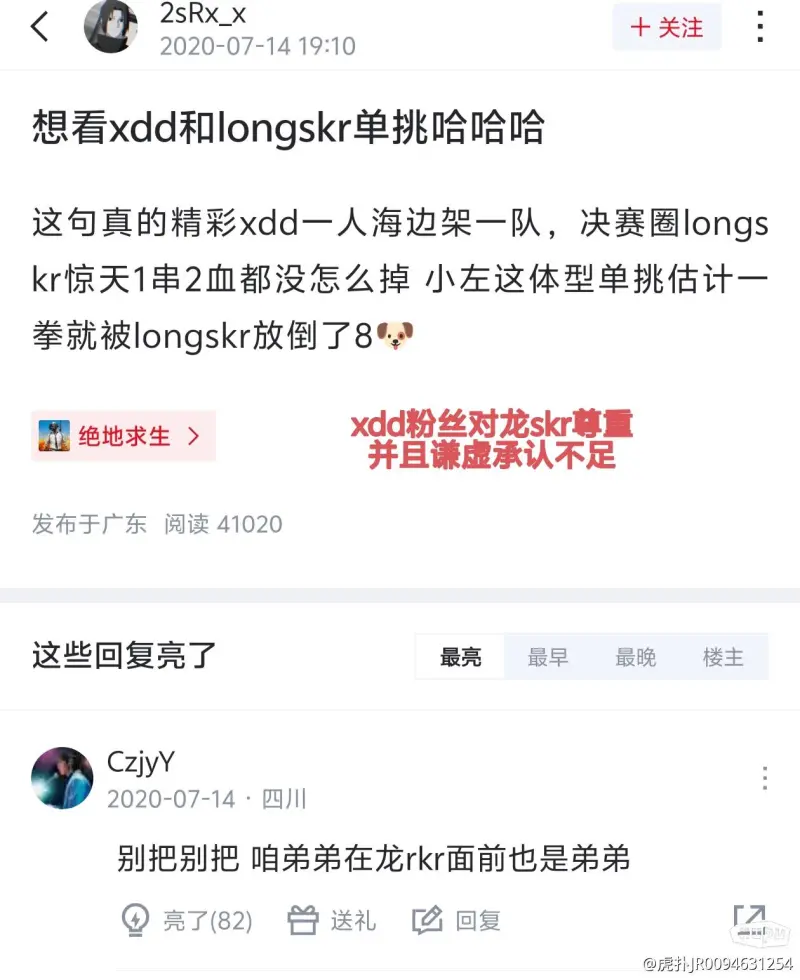The height and width of the screenshot is (980, 800).
Task: Open CzjyY's profile avatar
Action: coord(62,778)
